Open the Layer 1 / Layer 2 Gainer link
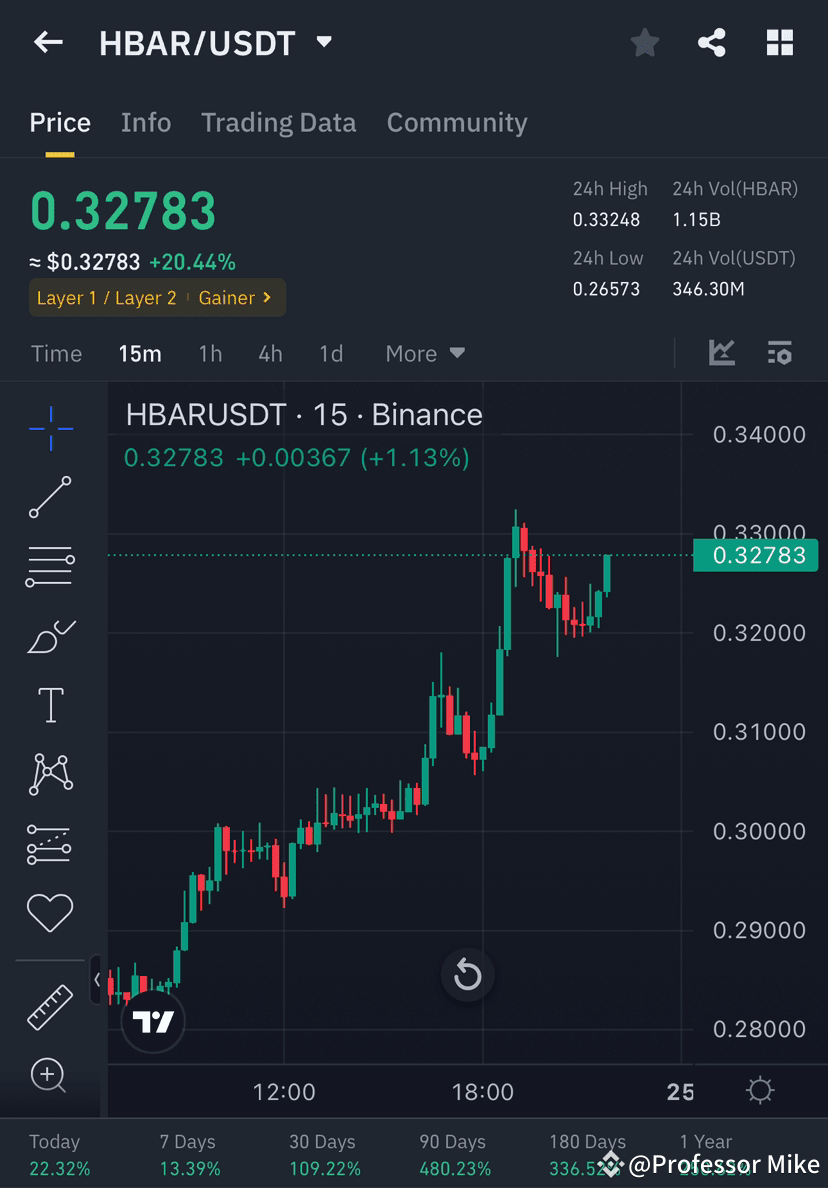The width and height of the screenshot is (828, 1188). pos(157,297)
